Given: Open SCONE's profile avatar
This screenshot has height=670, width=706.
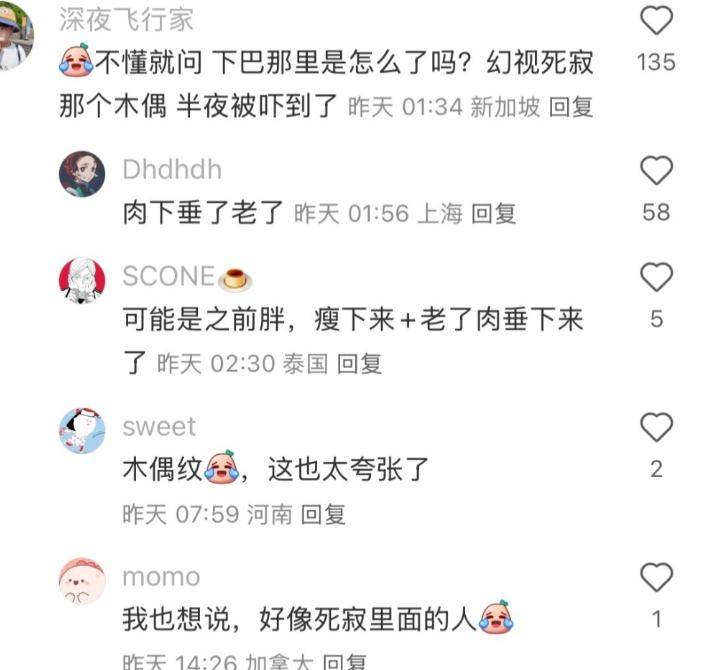Looking at the screenshot, I should pos(82,281).
